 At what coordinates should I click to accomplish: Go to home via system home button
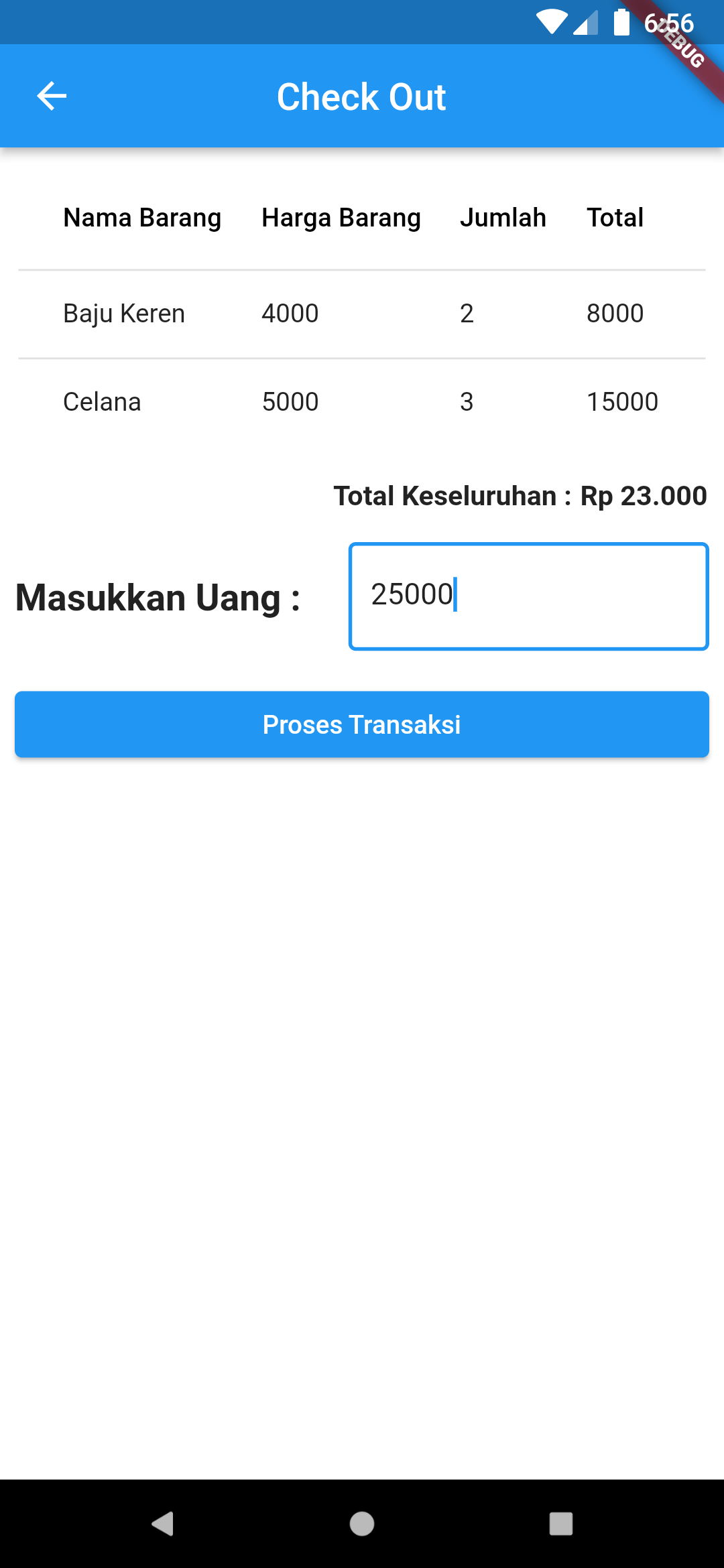[x=362, y=1523]
